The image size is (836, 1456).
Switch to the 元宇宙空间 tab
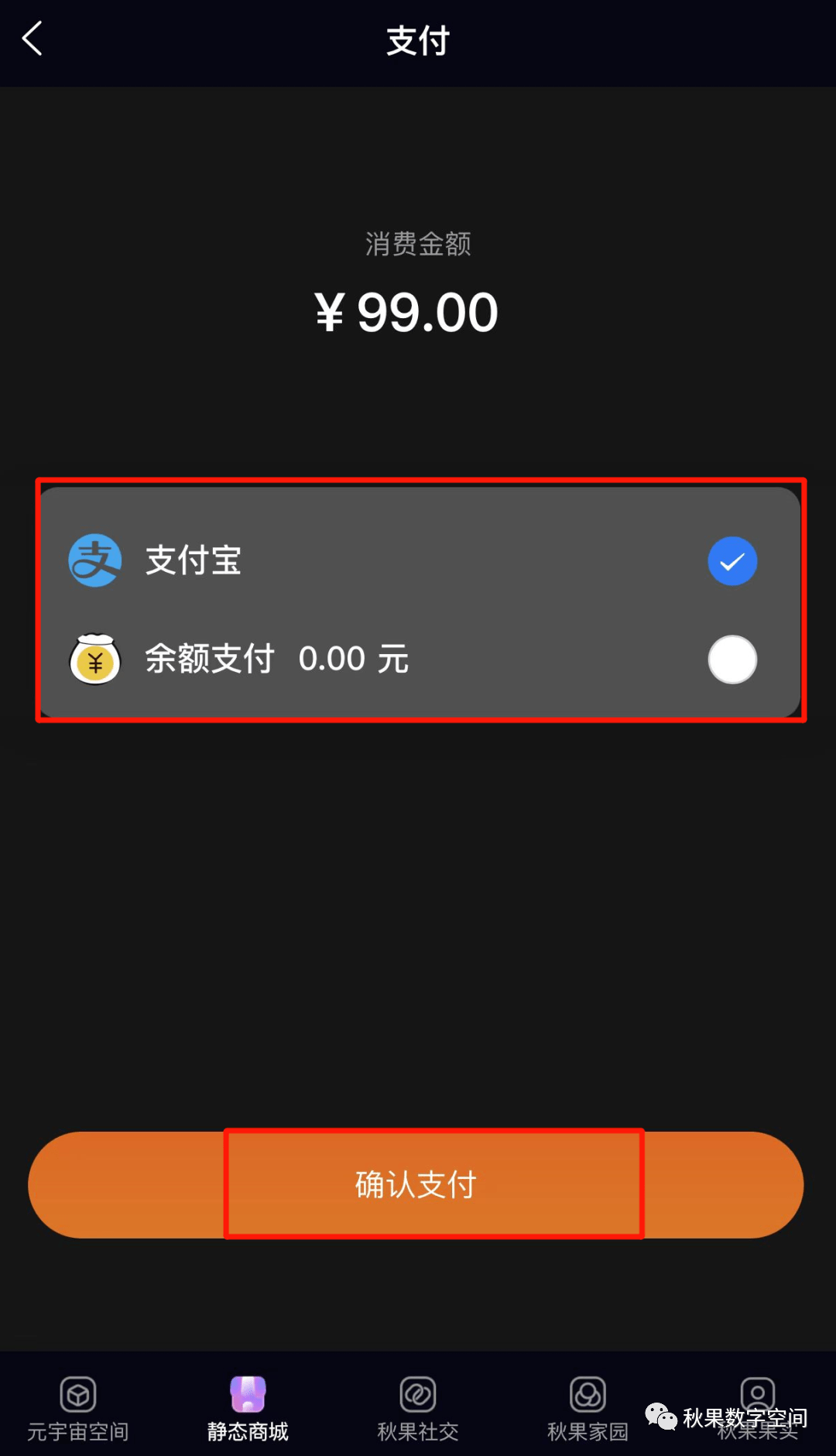pyautogui.click(x=78, y=1409)
